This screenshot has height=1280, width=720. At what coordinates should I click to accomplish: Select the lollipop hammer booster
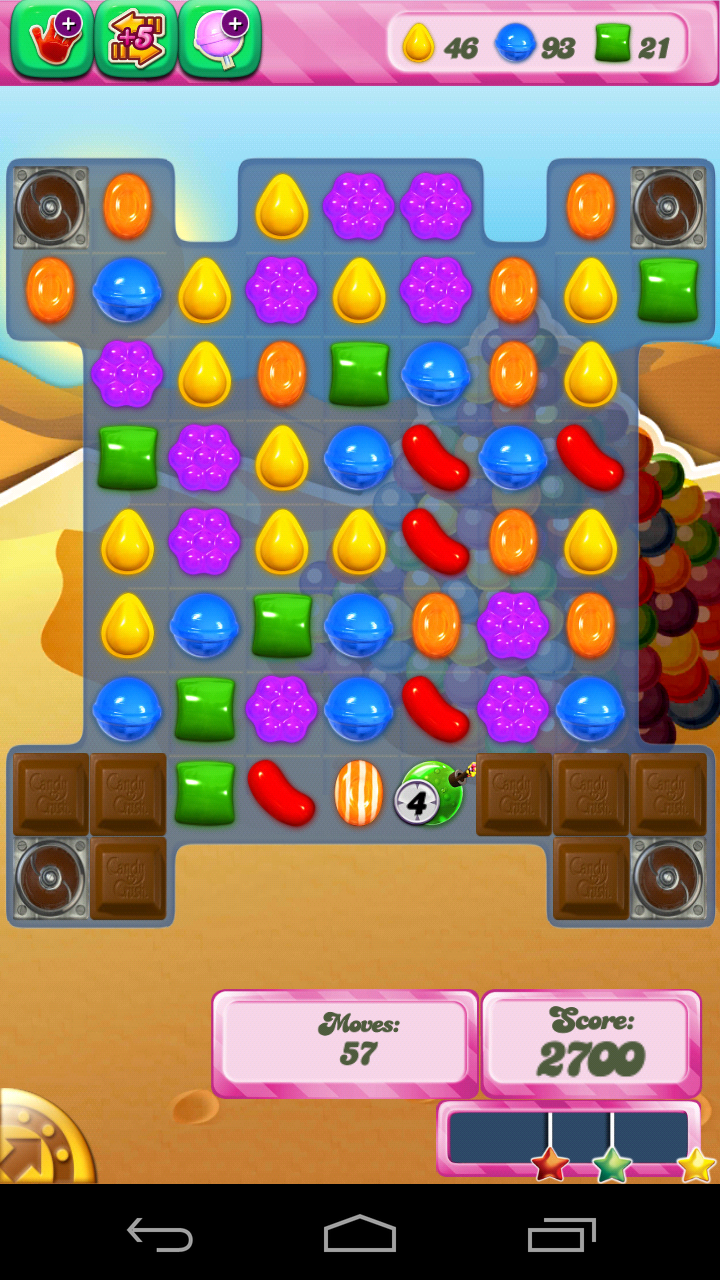(x=220, y=40)
